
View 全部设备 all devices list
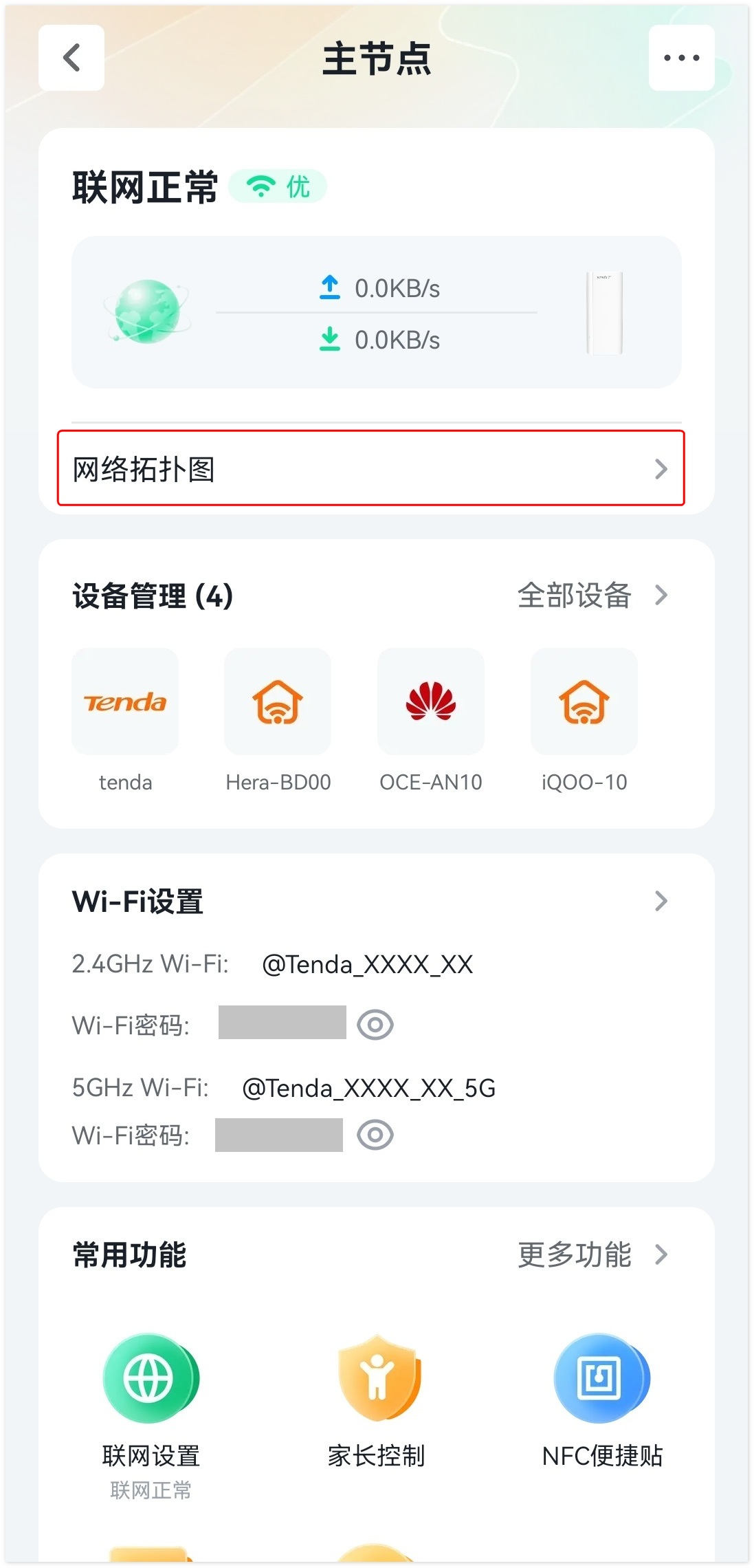click(x=592, y=595)
